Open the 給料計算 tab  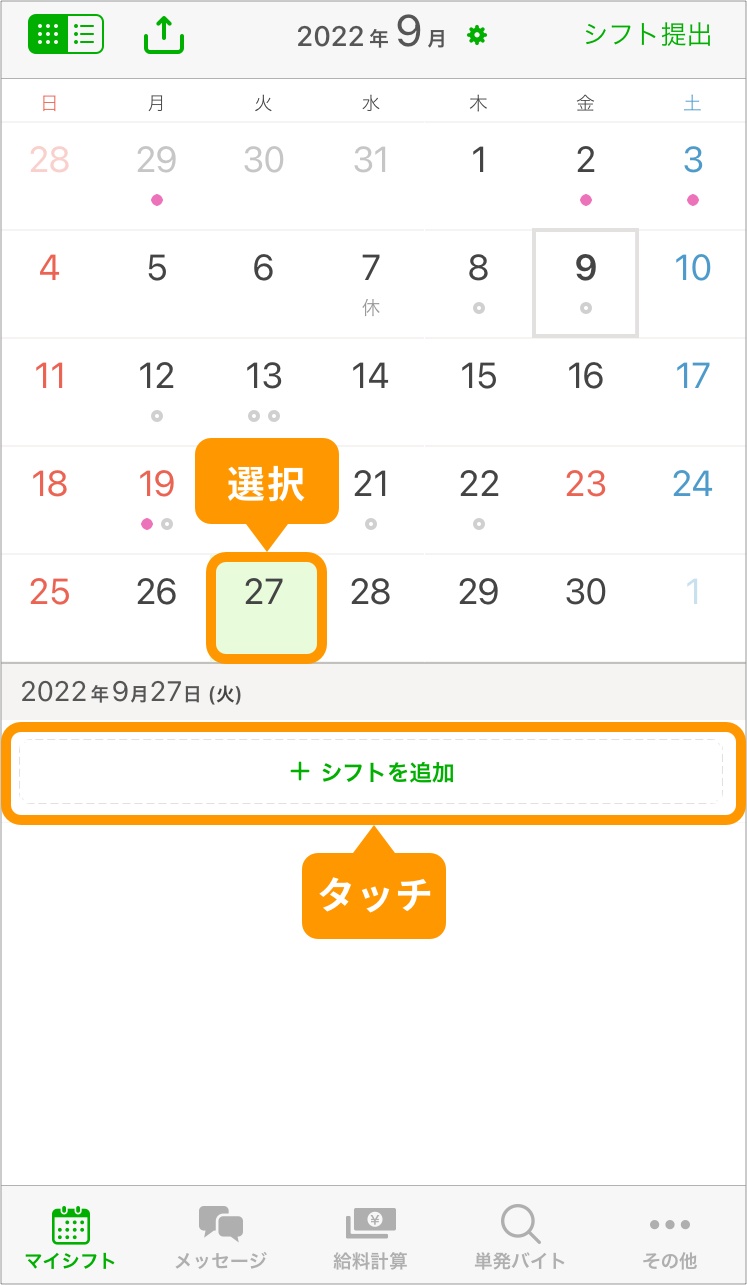coord(371,1237)
